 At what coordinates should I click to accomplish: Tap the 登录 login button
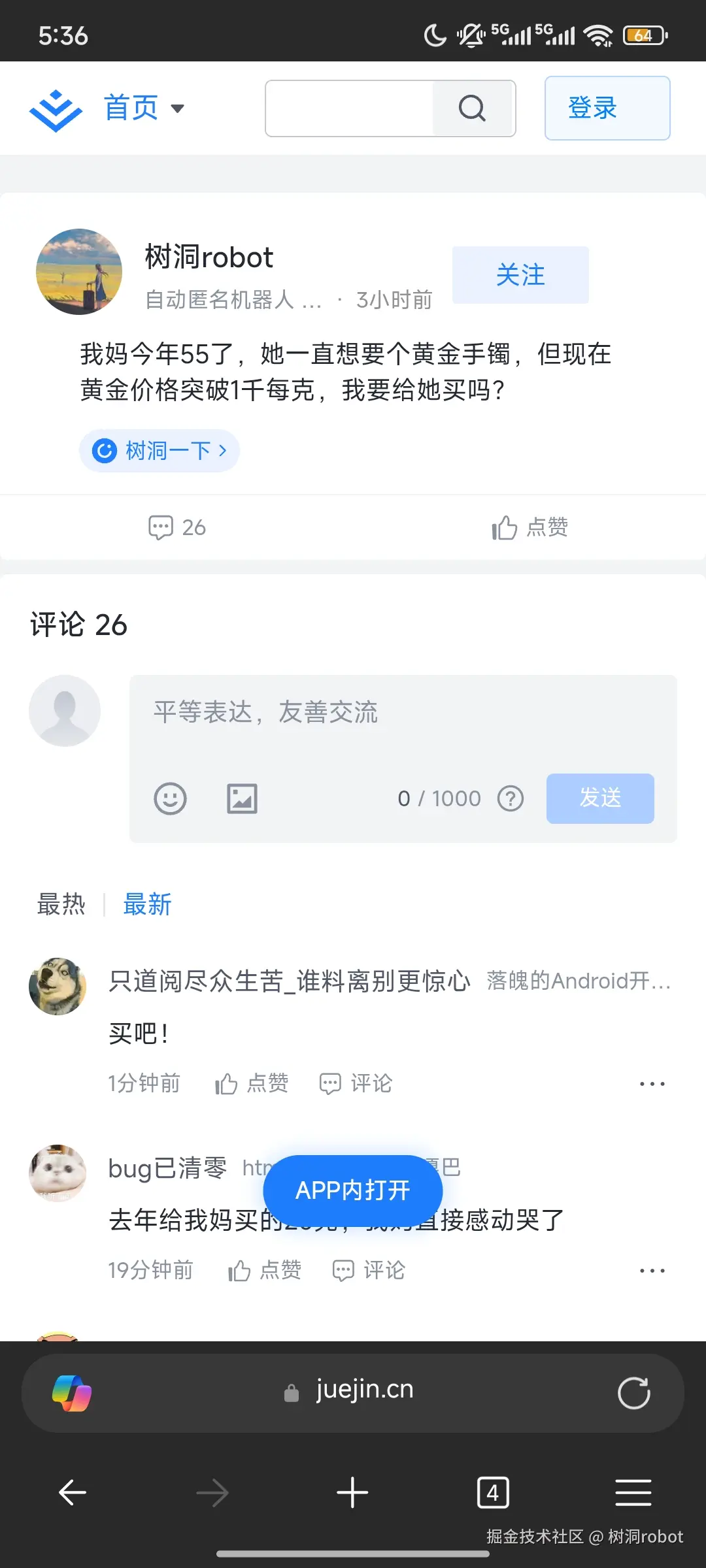point(607,108)
